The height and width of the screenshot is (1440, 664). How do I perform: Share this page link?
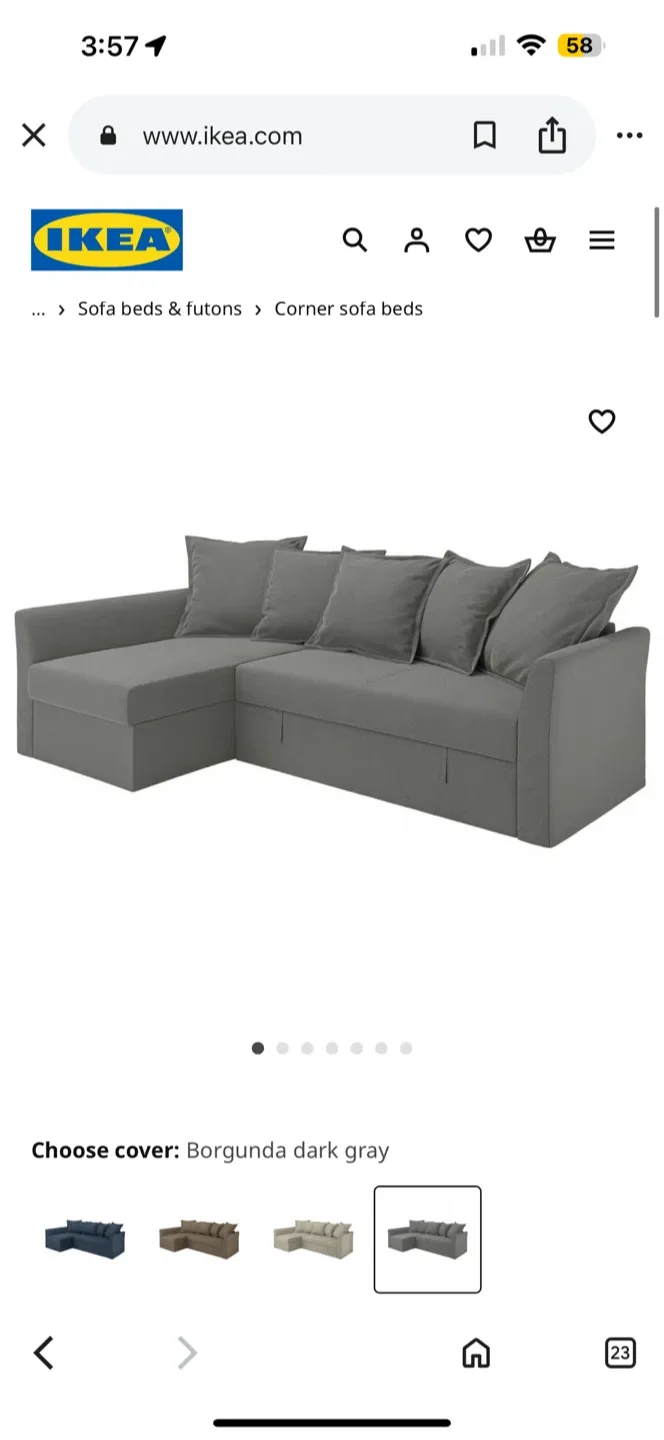(552, 135)
